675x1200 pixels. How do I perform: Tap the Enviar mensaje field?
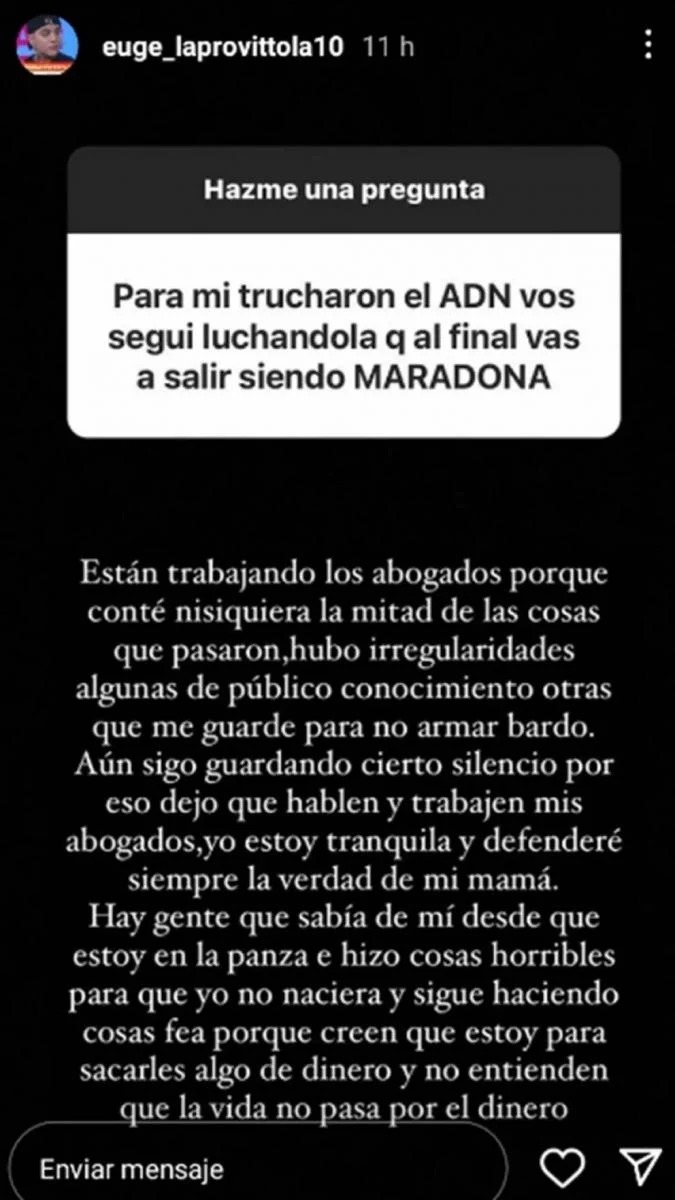pyautogui.click(x=260, y=1167)
